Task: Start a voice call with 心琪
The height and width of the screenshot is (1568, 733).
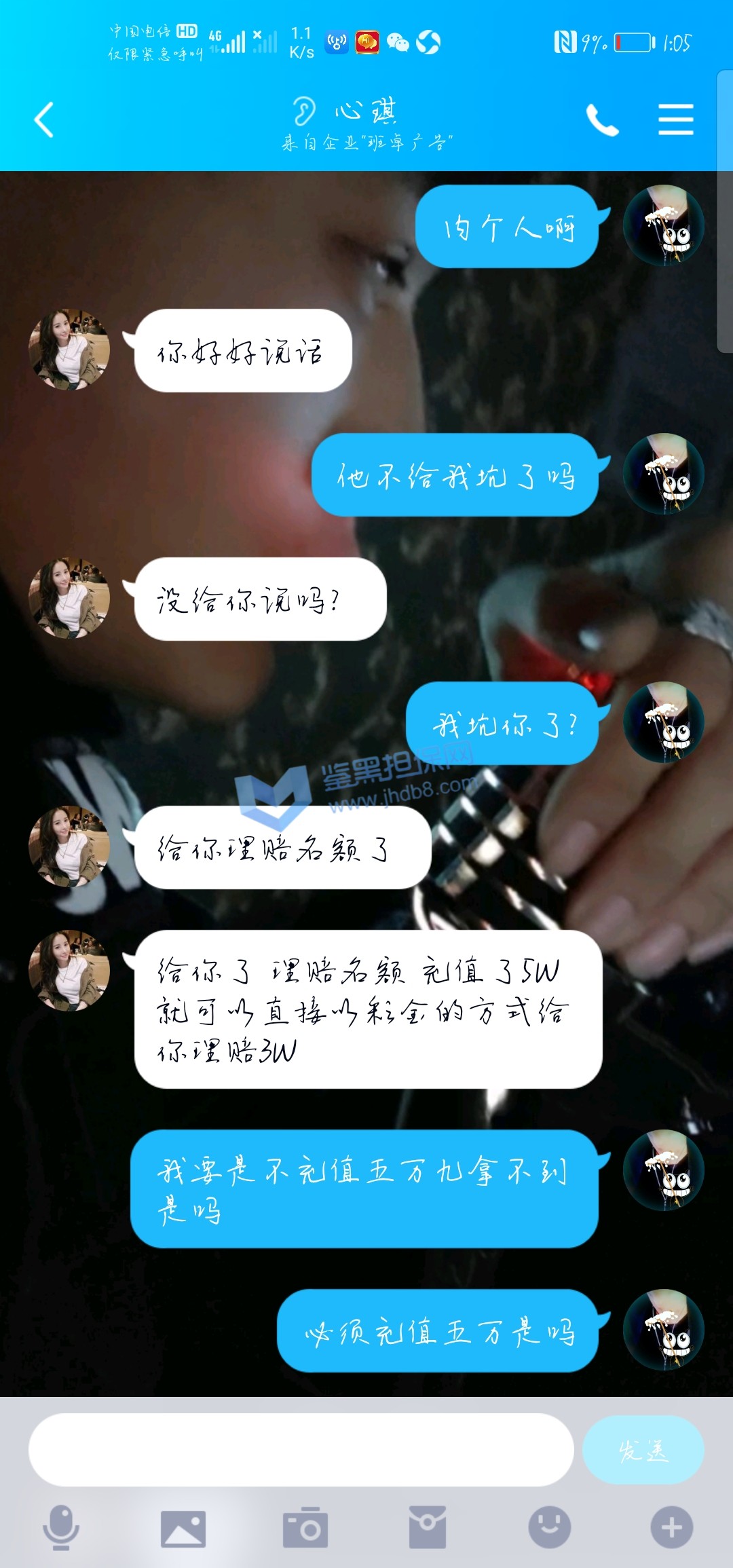Action: coord(602,120)
